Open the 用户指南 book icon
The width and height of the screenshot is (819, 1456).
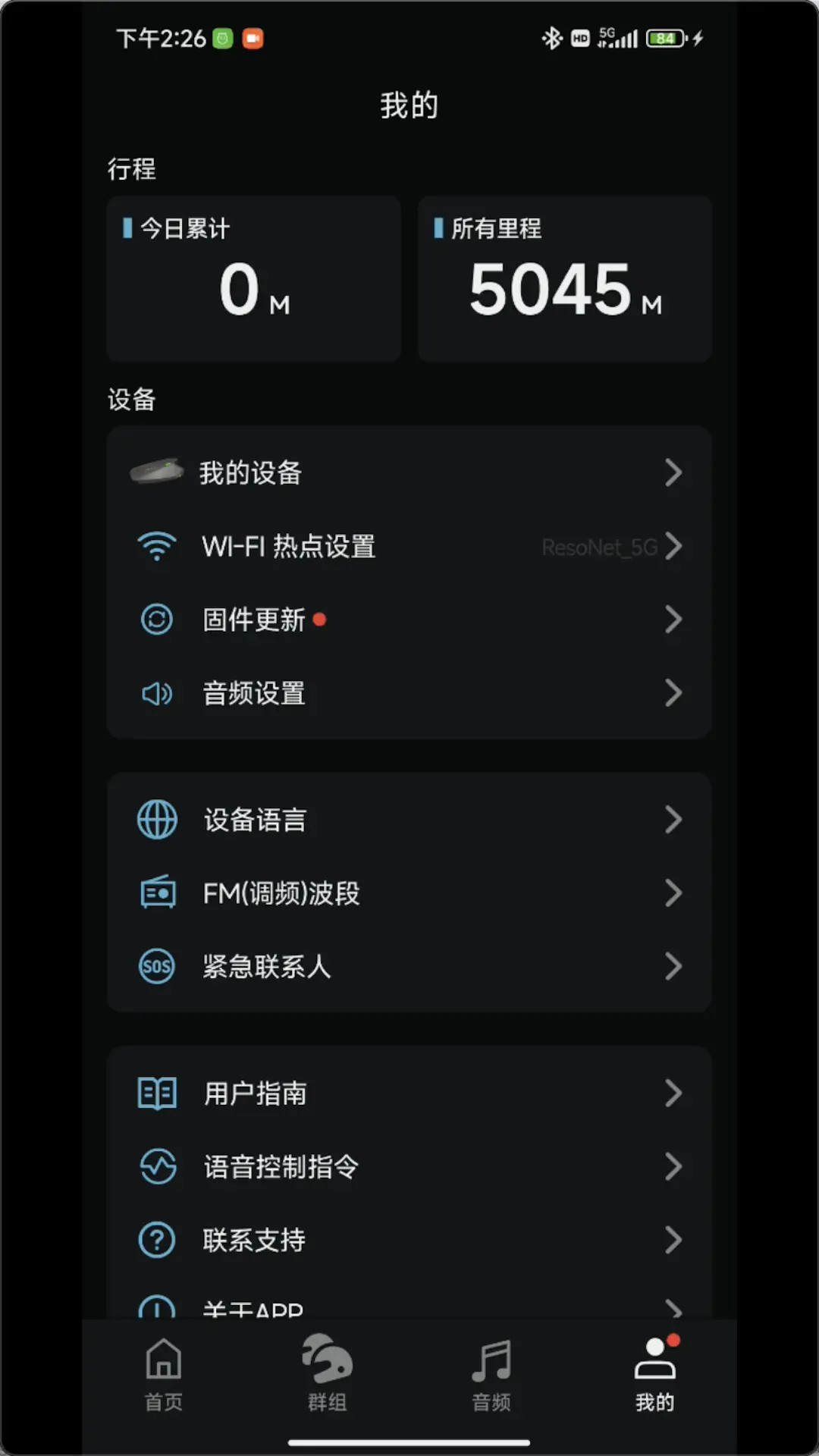(157, 1092)
